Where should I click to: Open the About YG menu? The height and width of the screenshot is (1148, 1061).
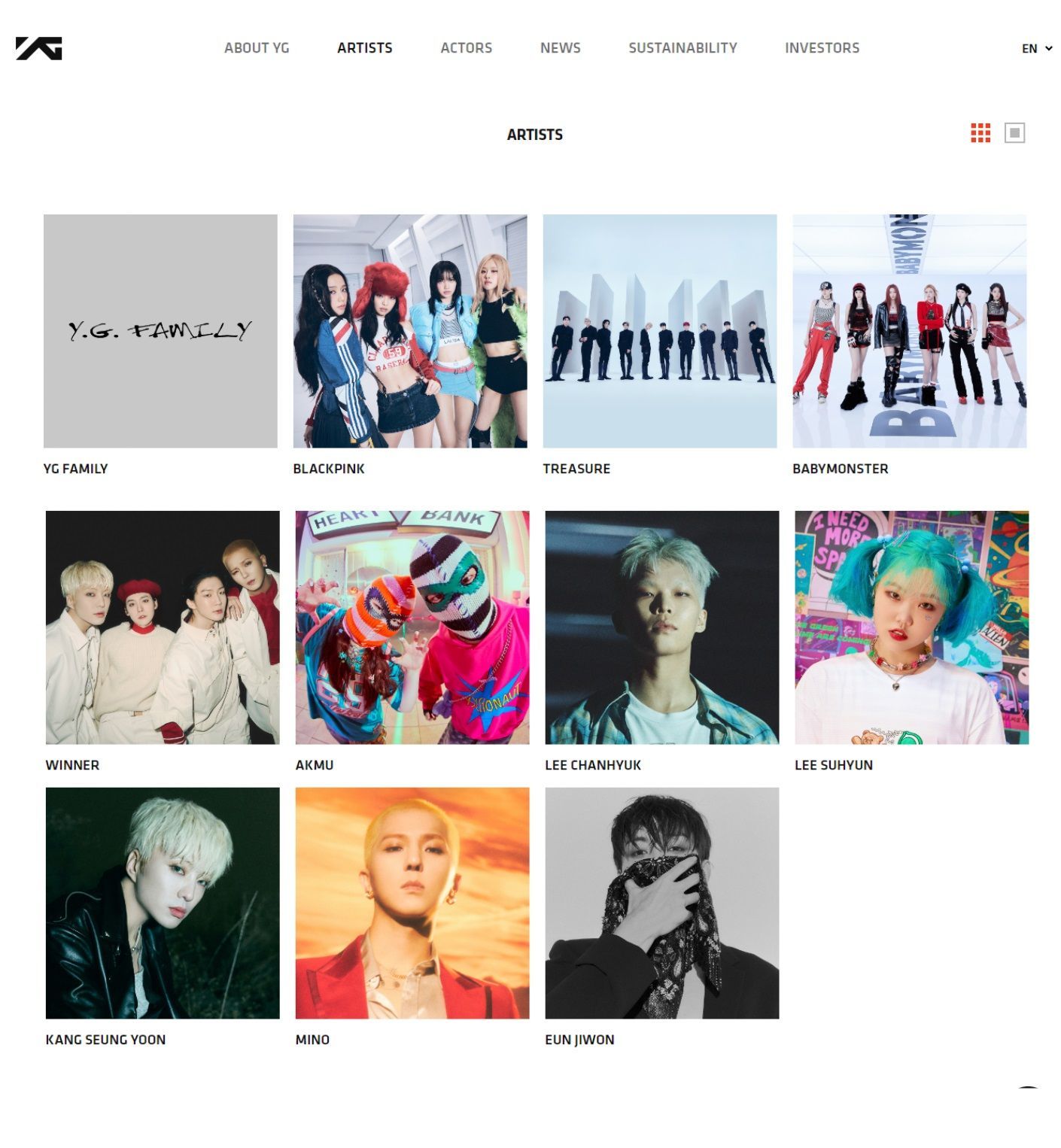click(x=257, y=48)
